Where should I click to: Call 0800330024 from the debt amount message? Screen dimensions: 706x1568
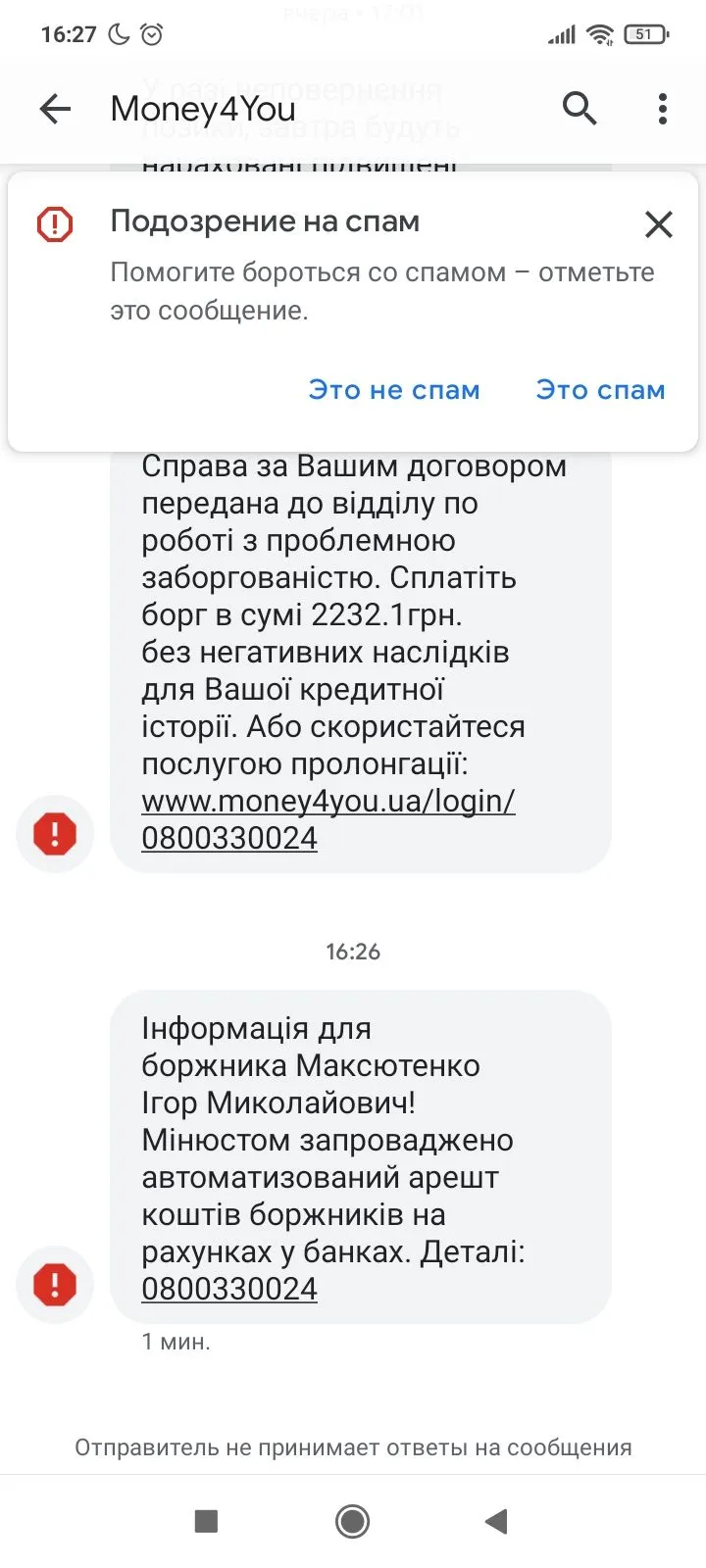pos(229,839)
